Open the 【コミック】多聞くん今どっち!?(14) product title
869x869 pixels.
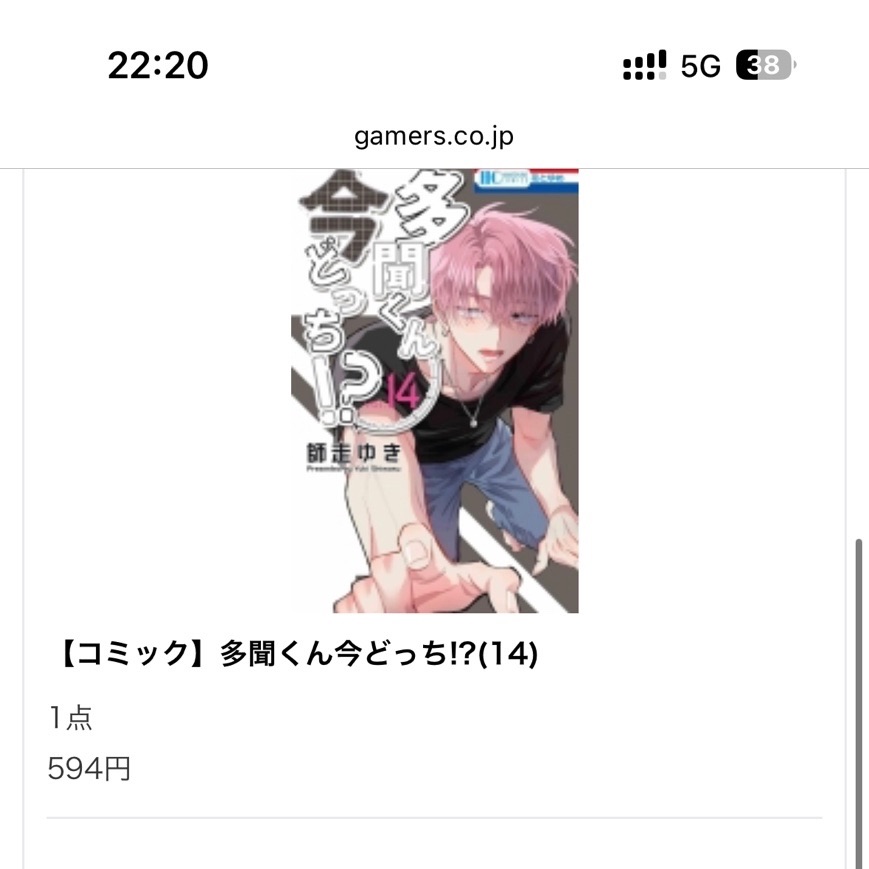pyautogui.click(x=292, y=655)
